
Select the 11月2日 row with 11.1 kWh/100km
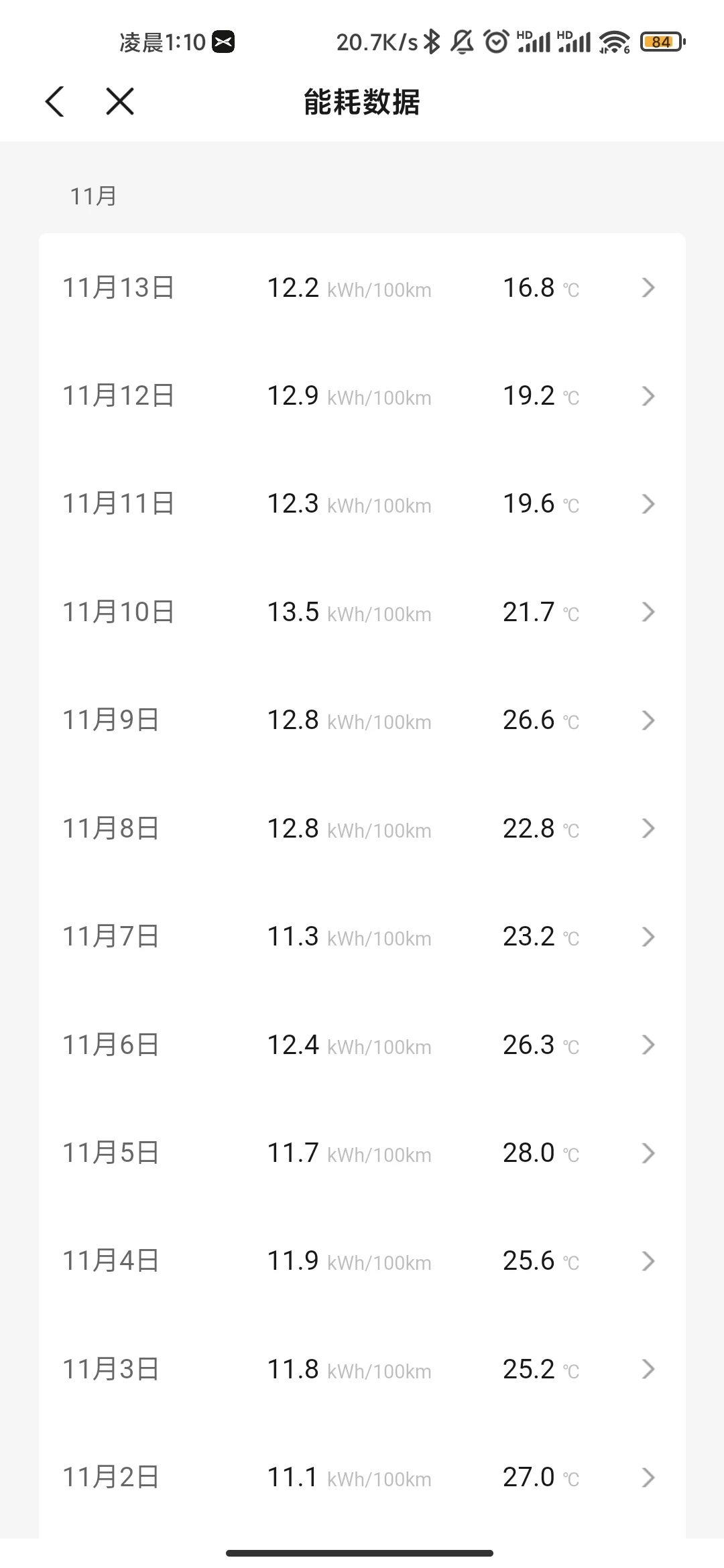[362, 1478]
